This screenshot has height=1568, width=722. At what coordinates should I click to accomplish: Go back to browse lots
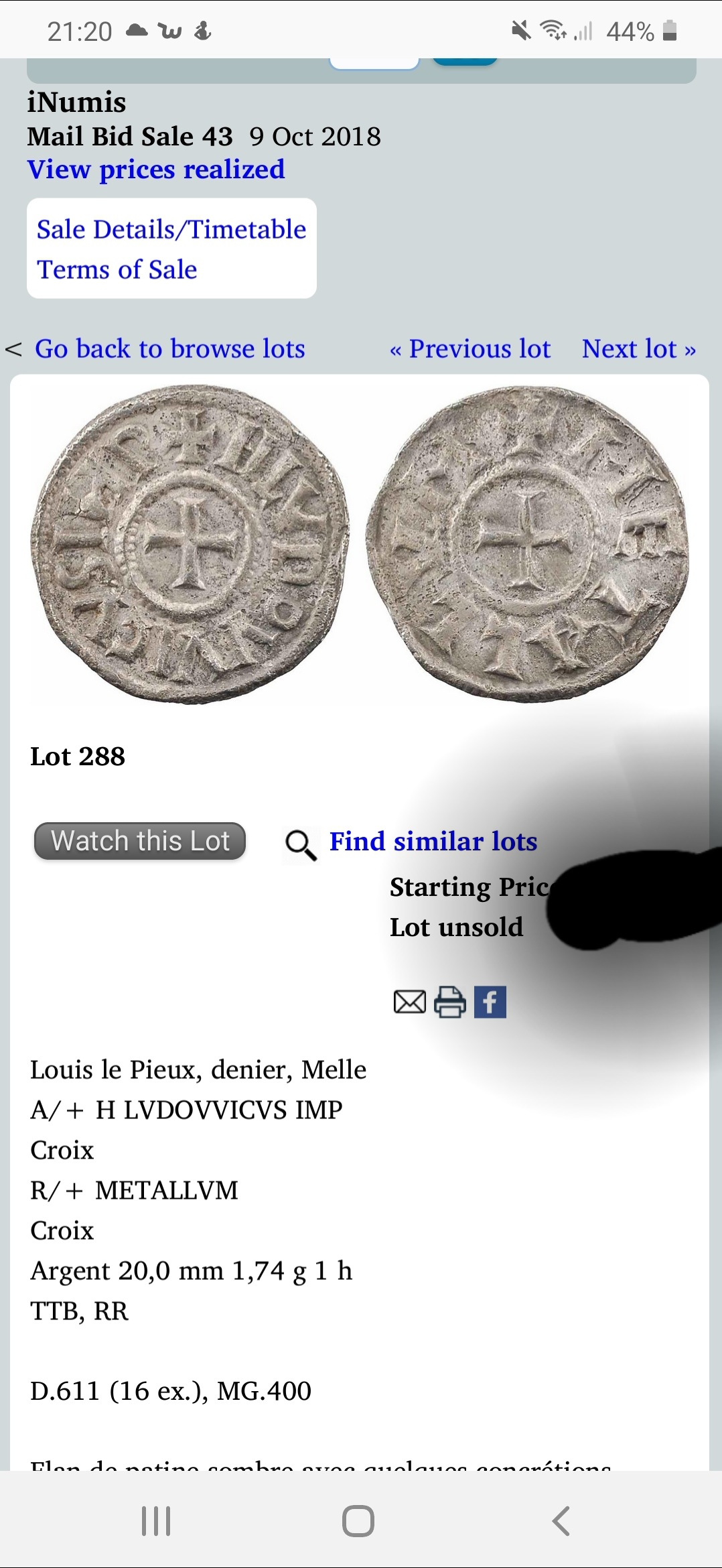(169, 348)
